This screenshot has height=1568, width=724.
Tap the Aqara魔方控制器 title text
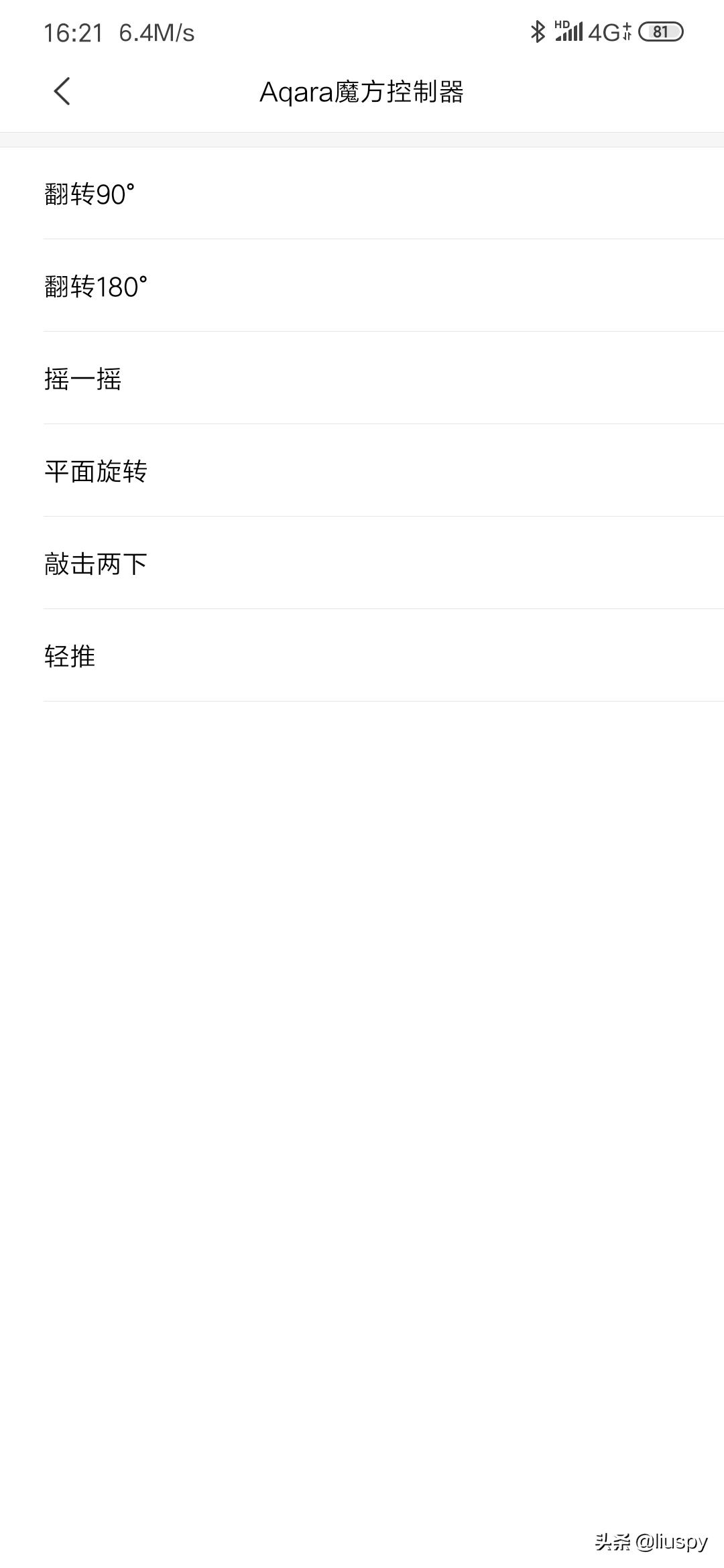362,91
